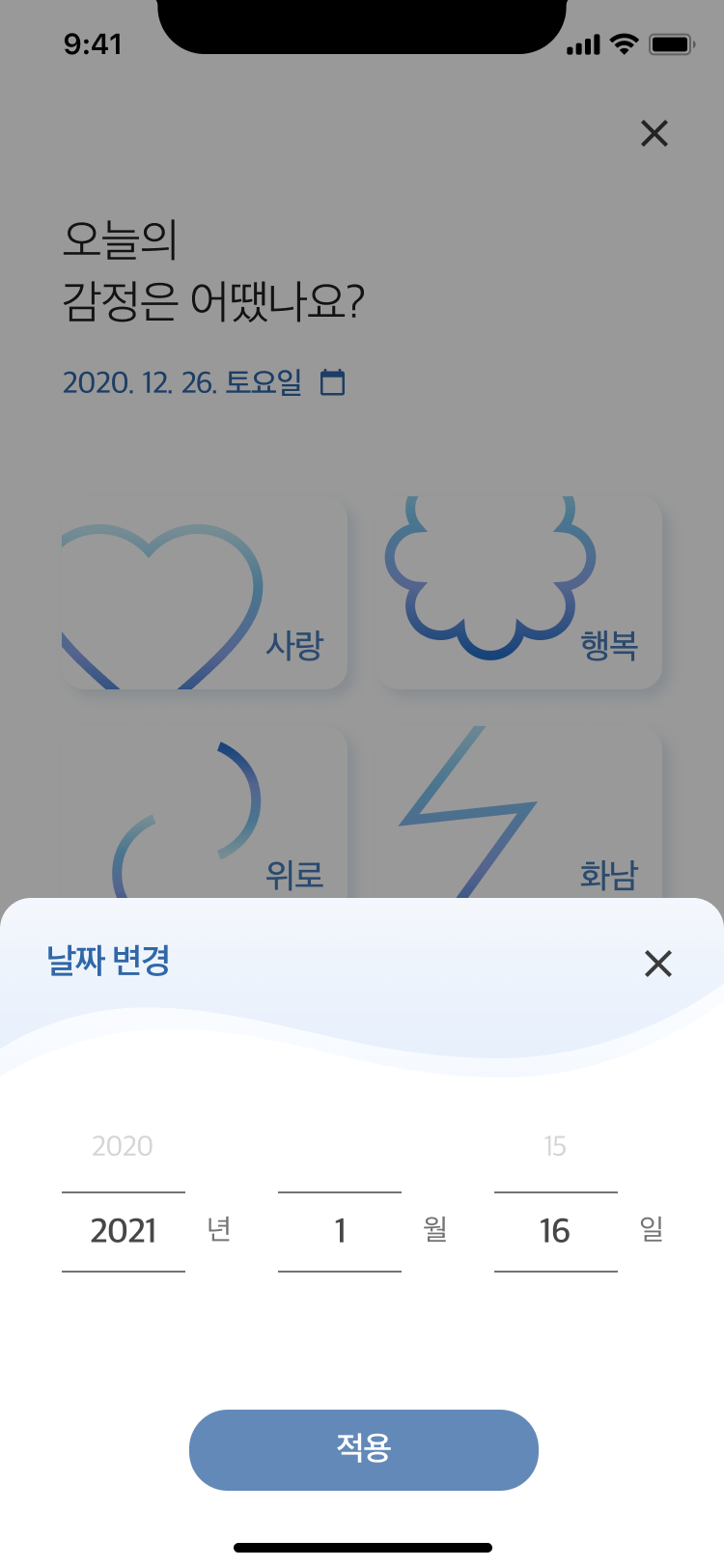This screenshot has height=1568, width=724.
Task: Tap the 적용 apply button
Action: [363, 1448]
